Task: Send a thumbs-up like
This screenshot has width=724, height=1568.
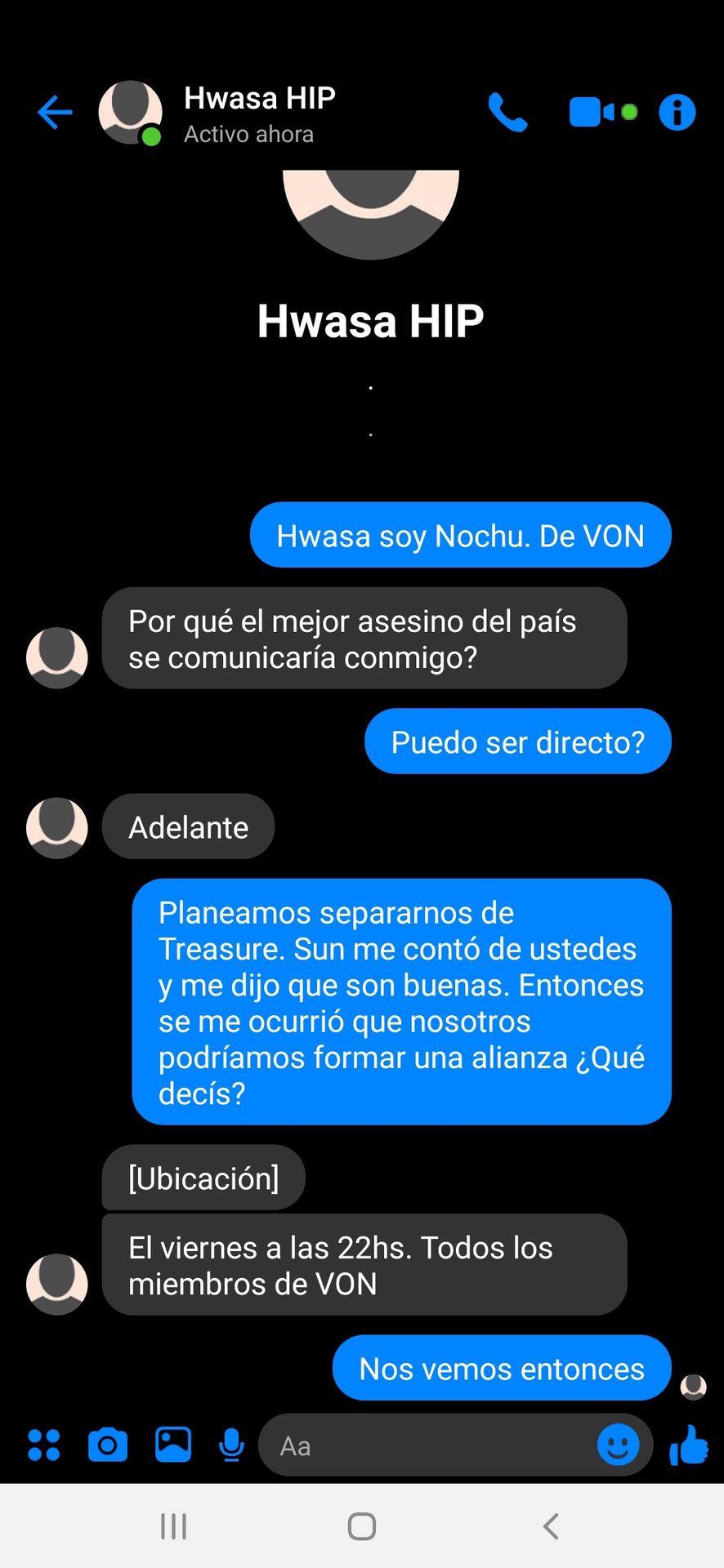Action: point(689,1445)
